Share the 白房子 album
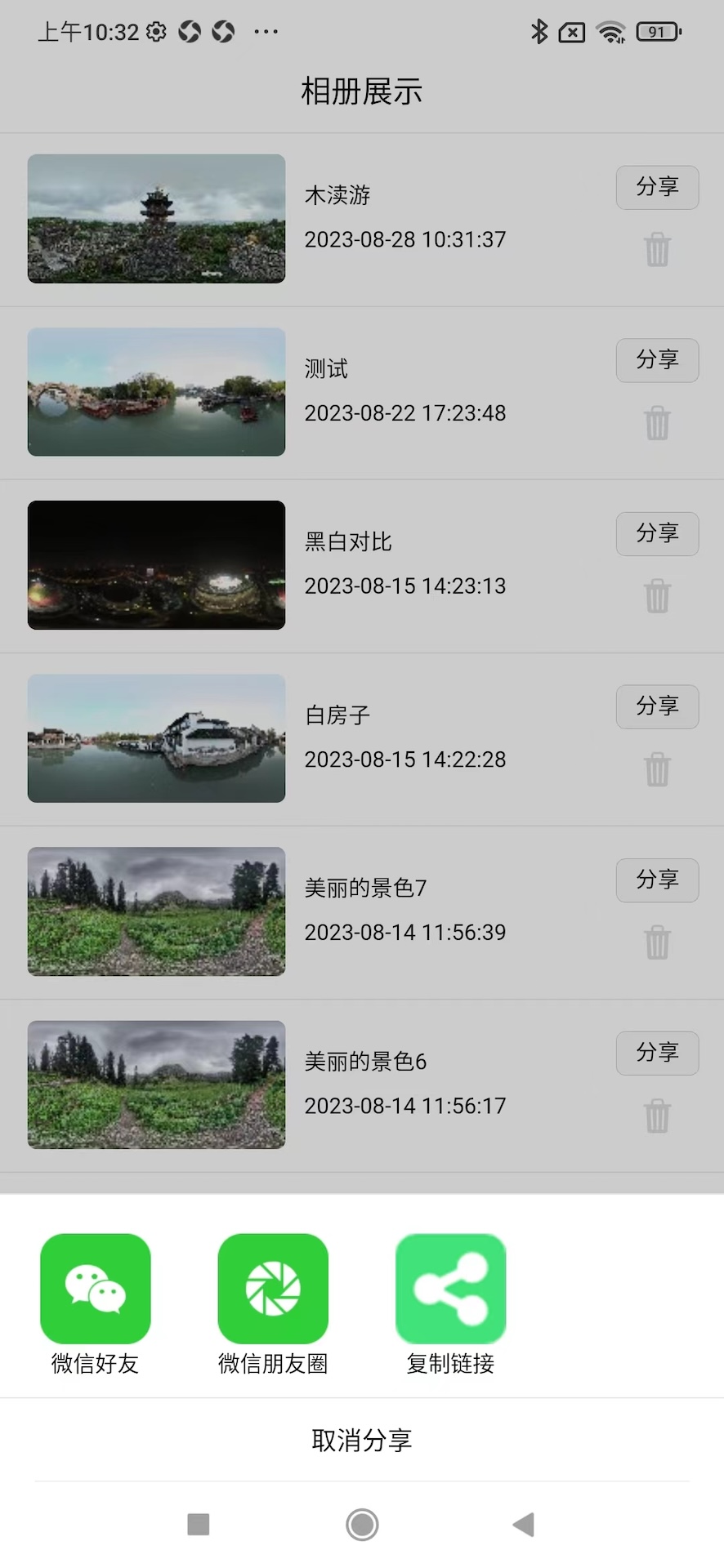This screenshot has height=1568, width=724. coord(657,707)
